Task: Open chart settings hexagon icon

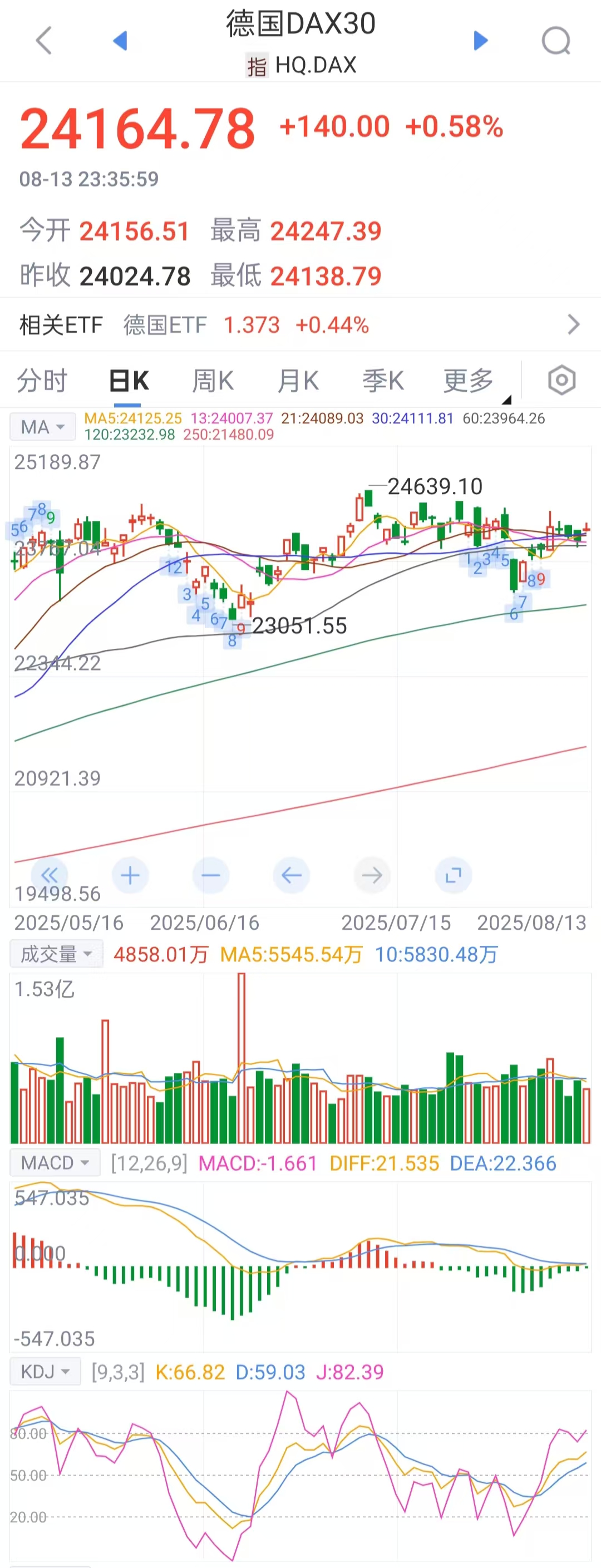Action: pos(561,381)
